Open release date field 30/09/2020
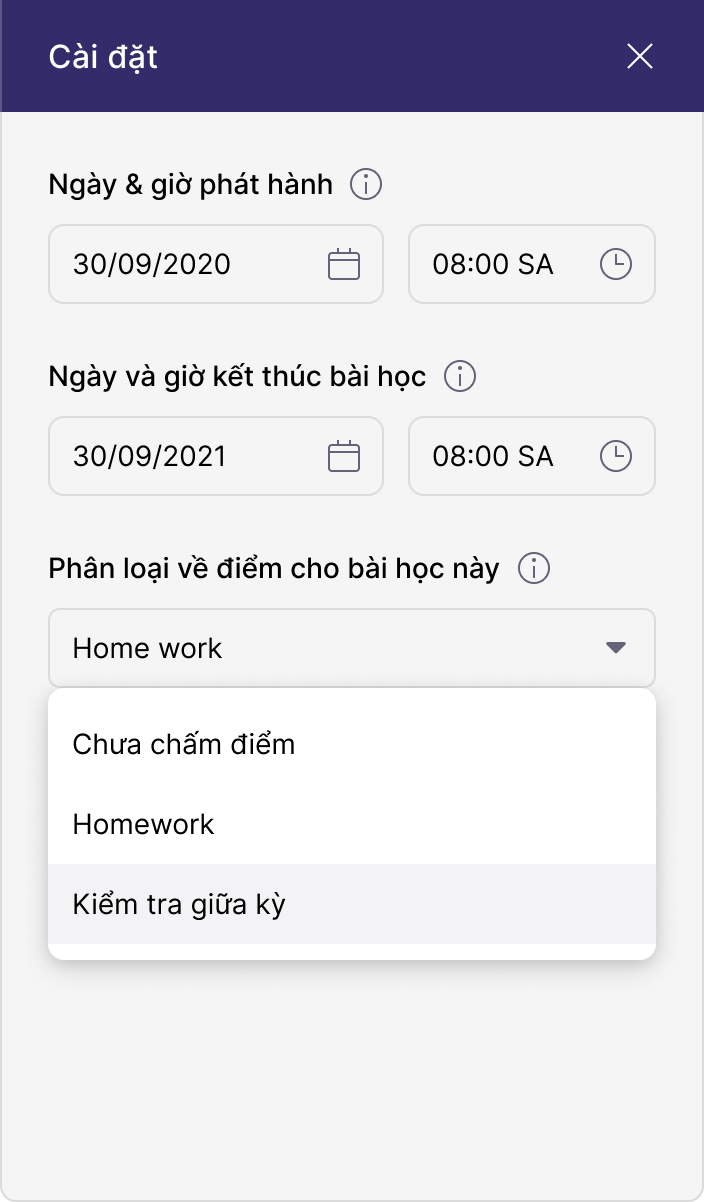Image resolution: width=704 pixels, height=1202 pixels. [215, 264]
